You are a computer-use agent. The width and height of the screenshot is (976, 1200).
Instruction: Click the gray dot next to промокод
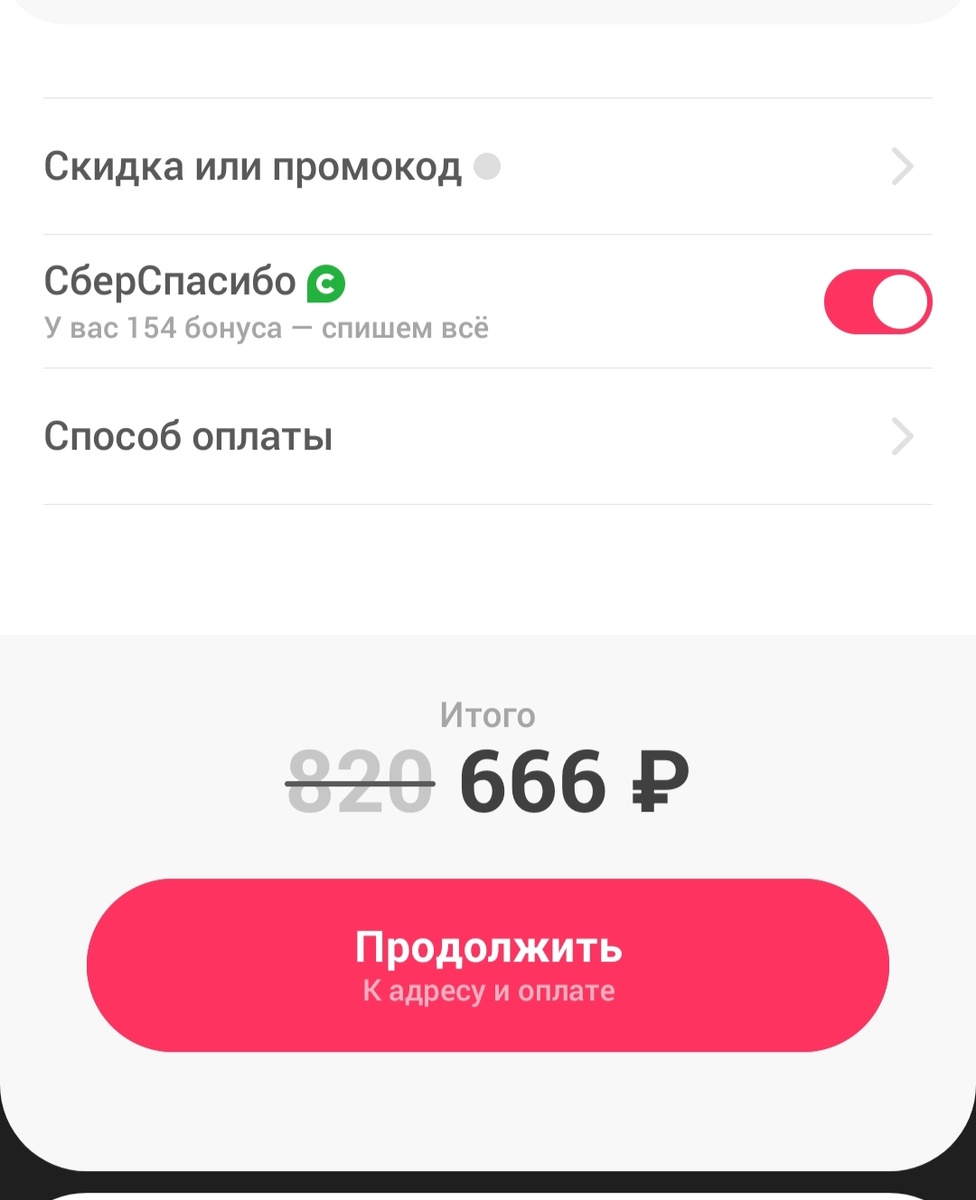click(488, 167)
